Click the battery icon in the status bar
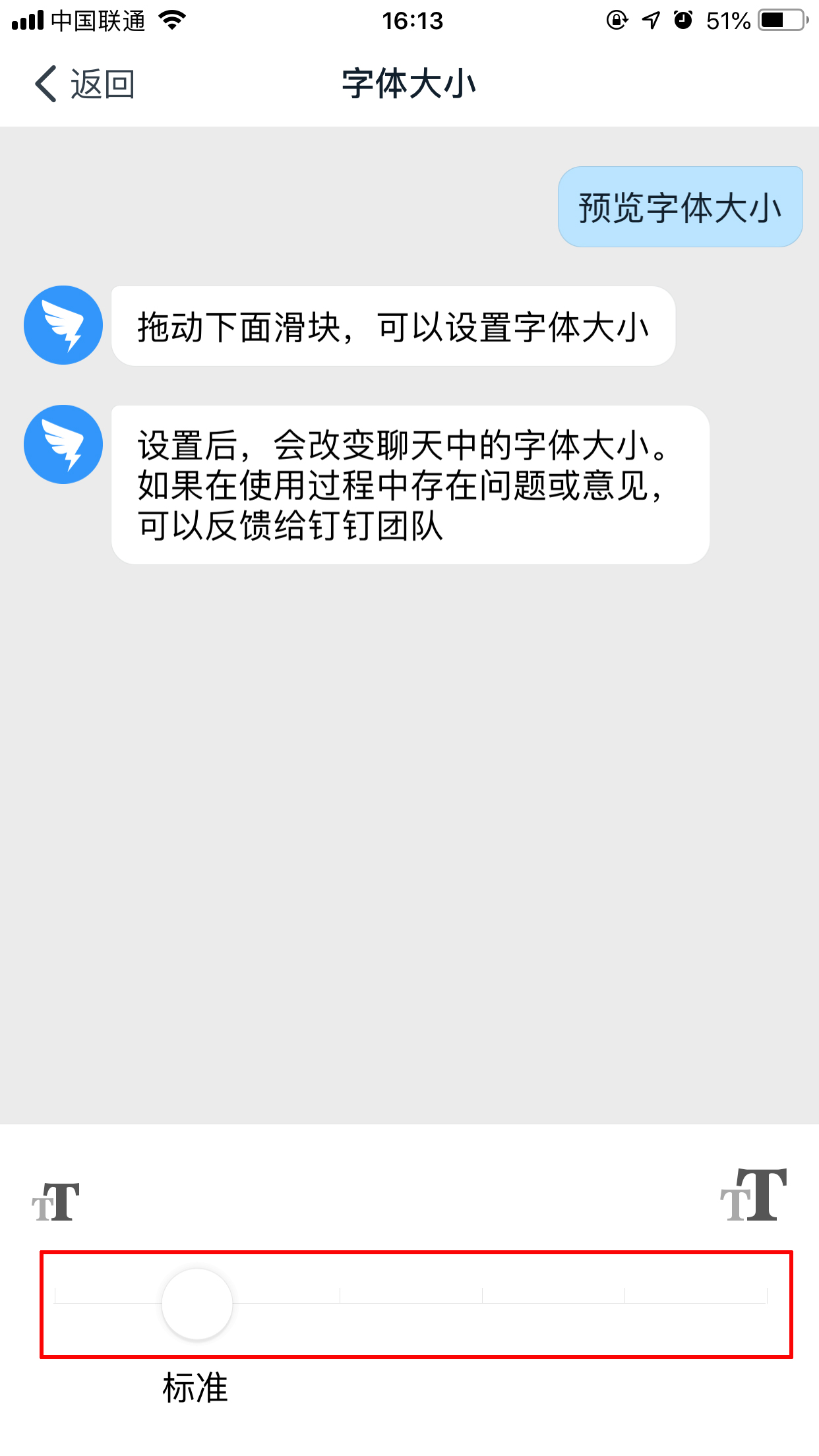 coord(781,20)
